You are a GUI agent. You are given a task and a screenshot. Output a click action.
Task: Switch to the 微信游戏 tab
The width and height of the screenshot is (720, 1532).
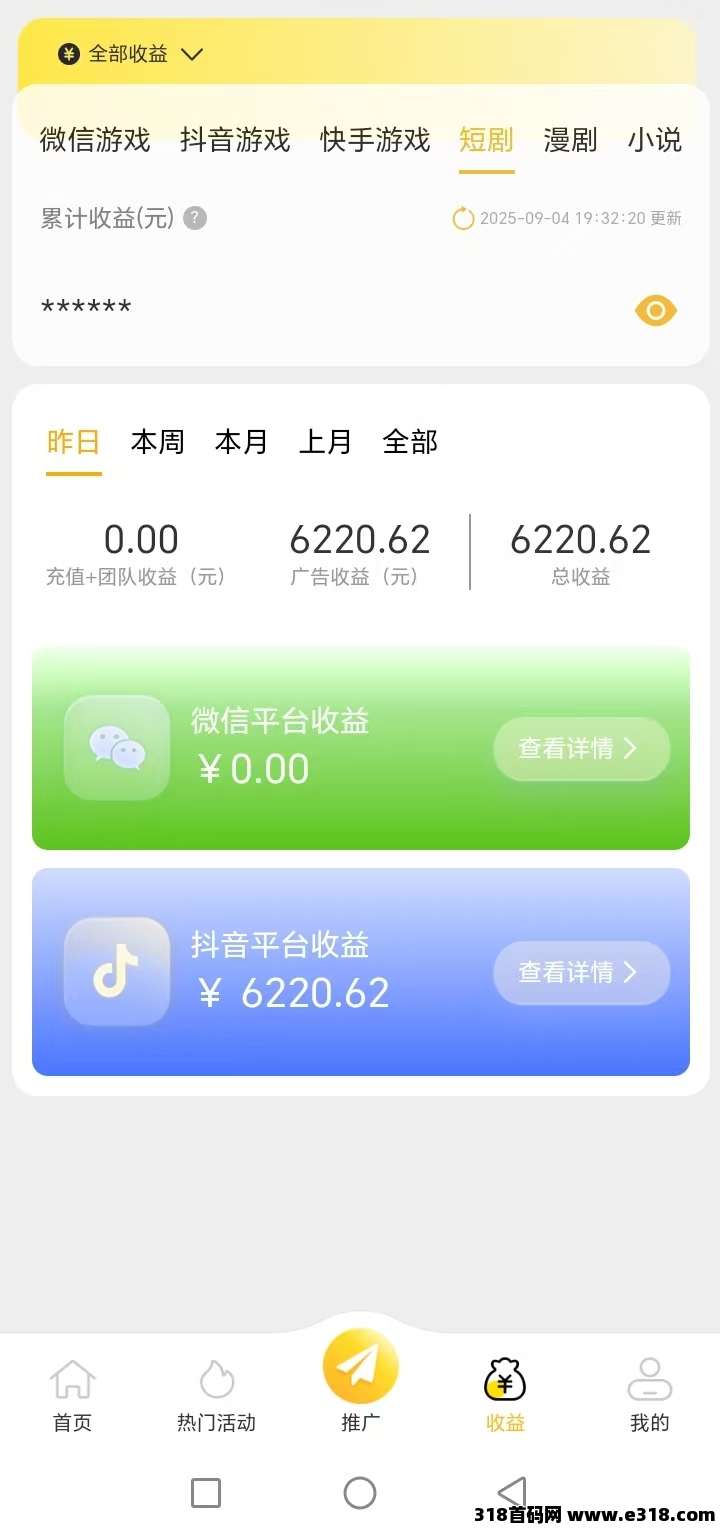pos(95,140)
